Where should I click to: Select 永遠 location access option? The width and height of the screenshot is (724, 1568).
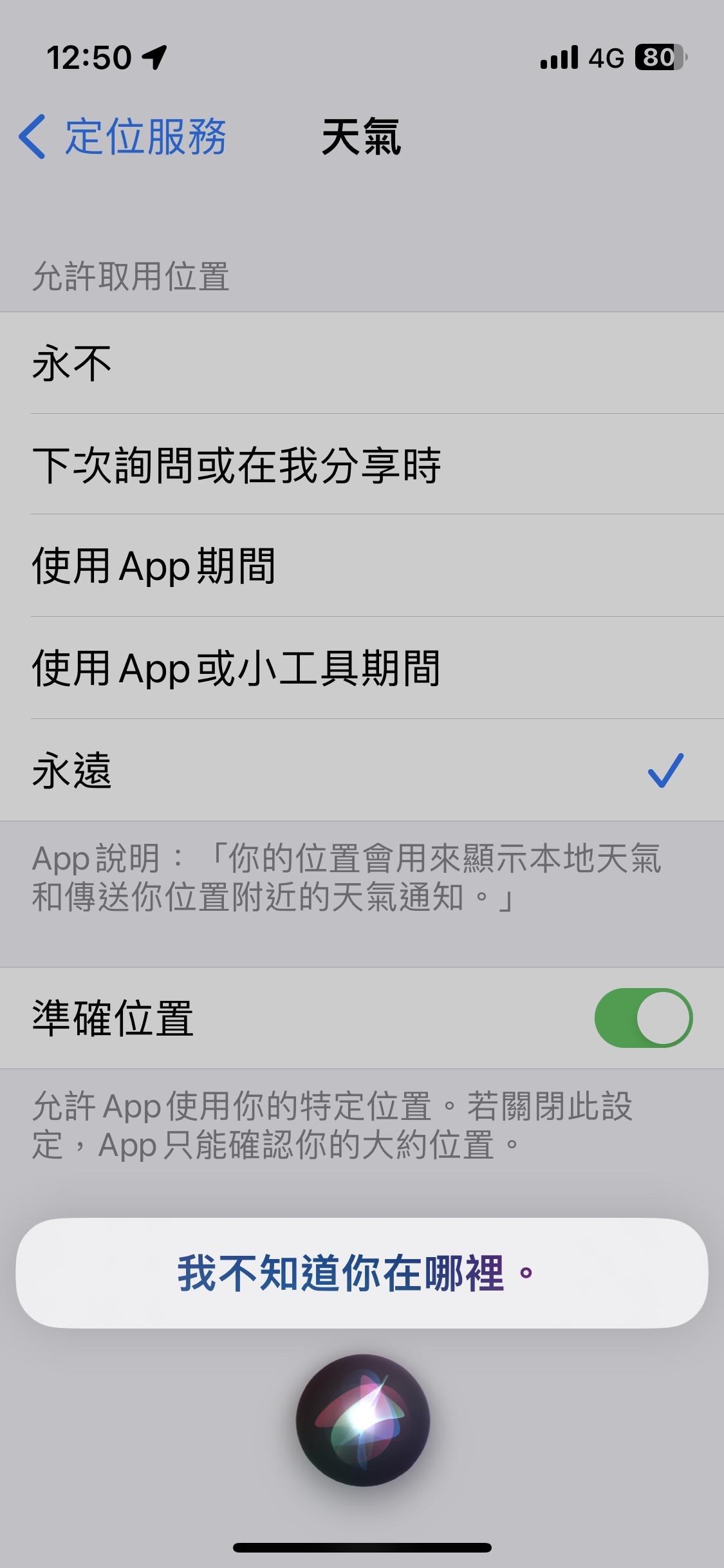362,770
